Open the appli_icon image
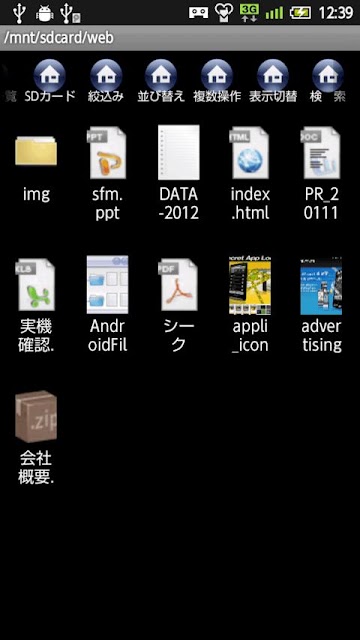This screenshot has width=360, height=640. [250, 305]
